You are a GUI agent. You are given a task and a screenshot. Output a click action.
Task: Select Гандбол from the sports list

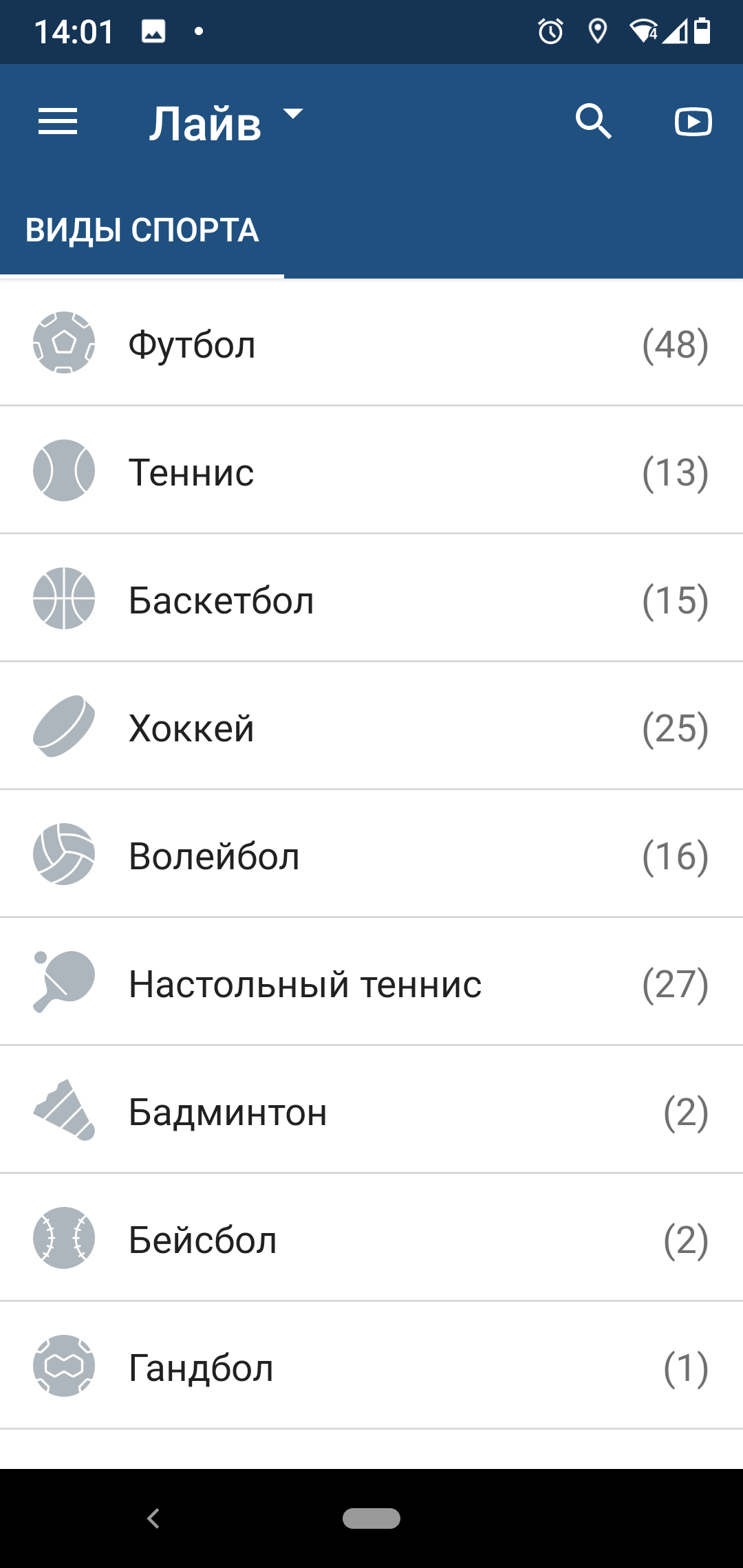coord(371,1366)
